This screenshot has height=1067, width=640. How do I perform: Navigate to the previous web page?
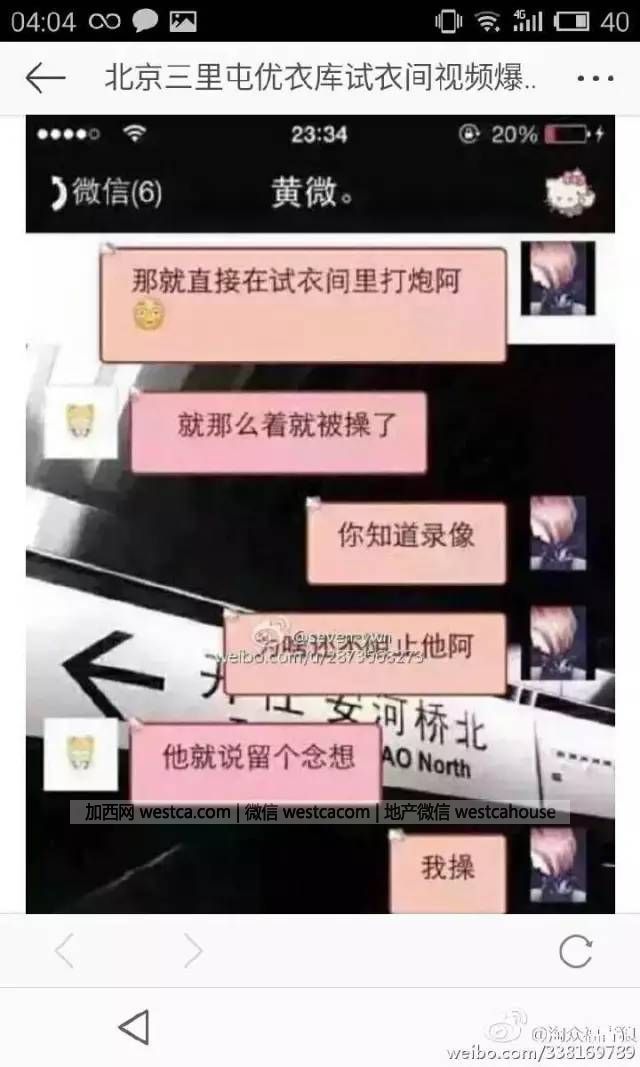coord(64,951)
